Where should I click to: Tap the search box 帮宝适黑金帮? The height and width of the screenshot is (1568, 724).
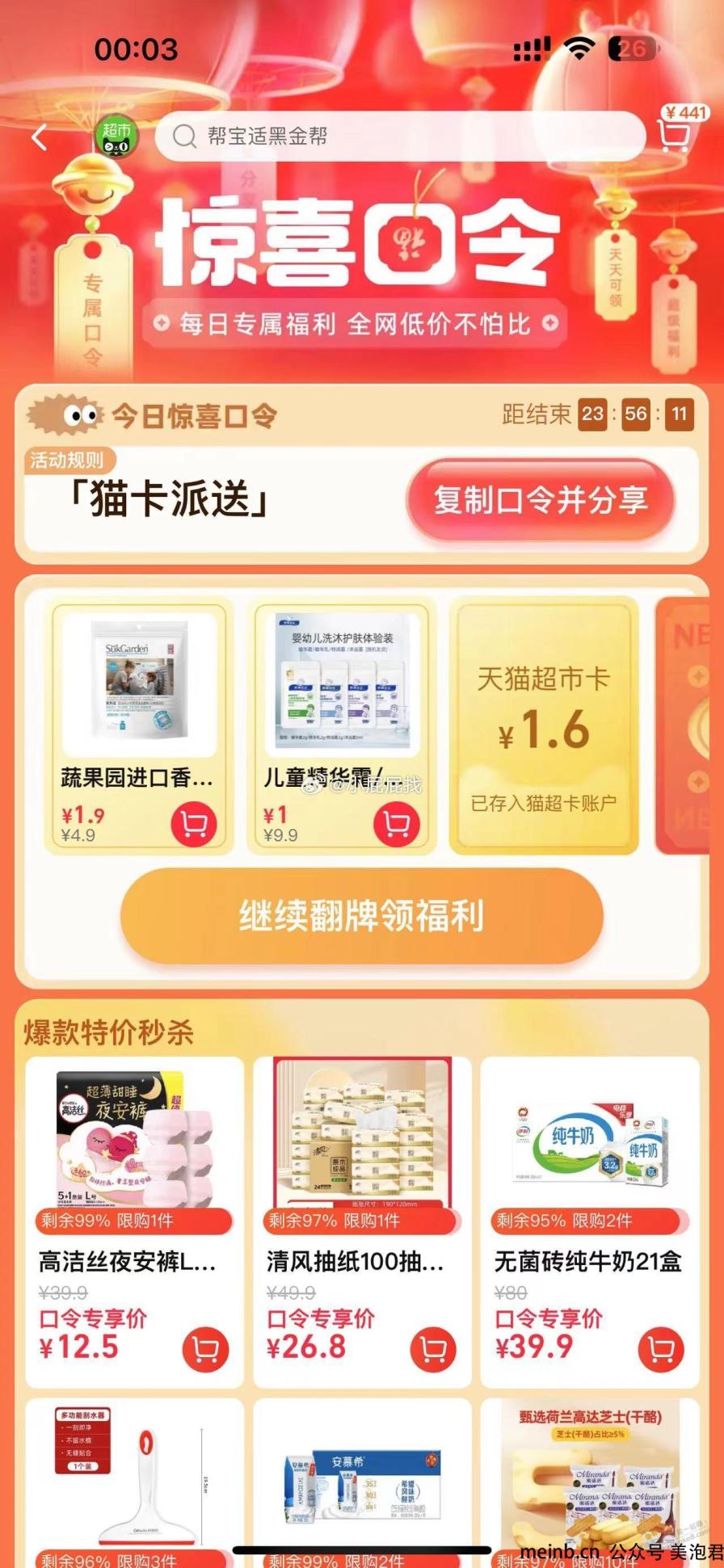click(400, 136)
